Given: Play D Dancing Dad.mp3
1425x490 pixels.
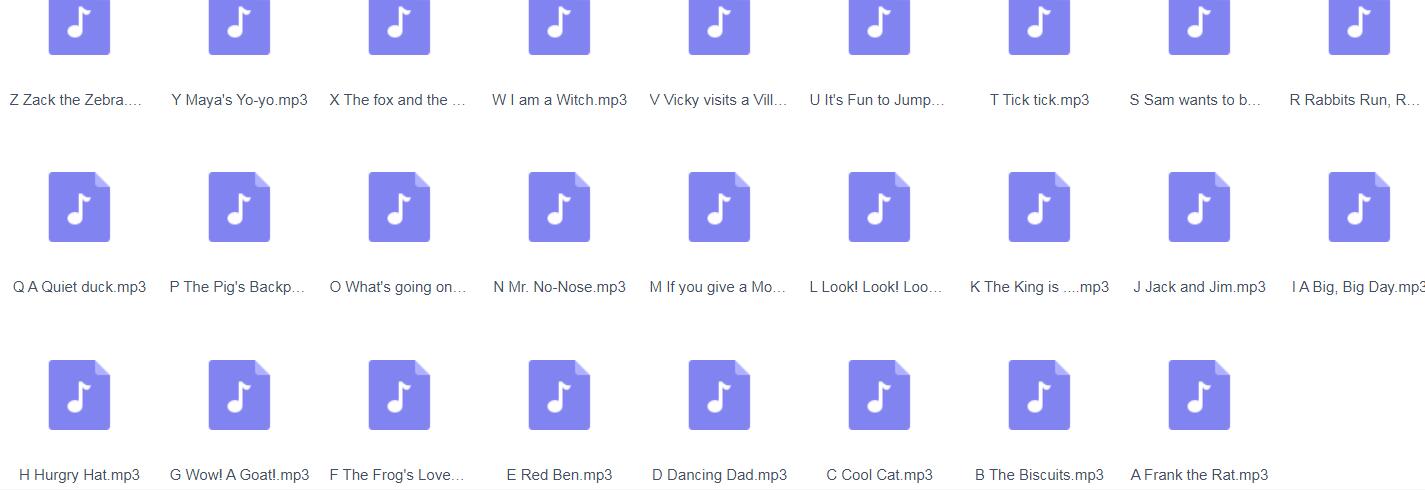Looking at the screenshot, I should (x=719, y=395).
